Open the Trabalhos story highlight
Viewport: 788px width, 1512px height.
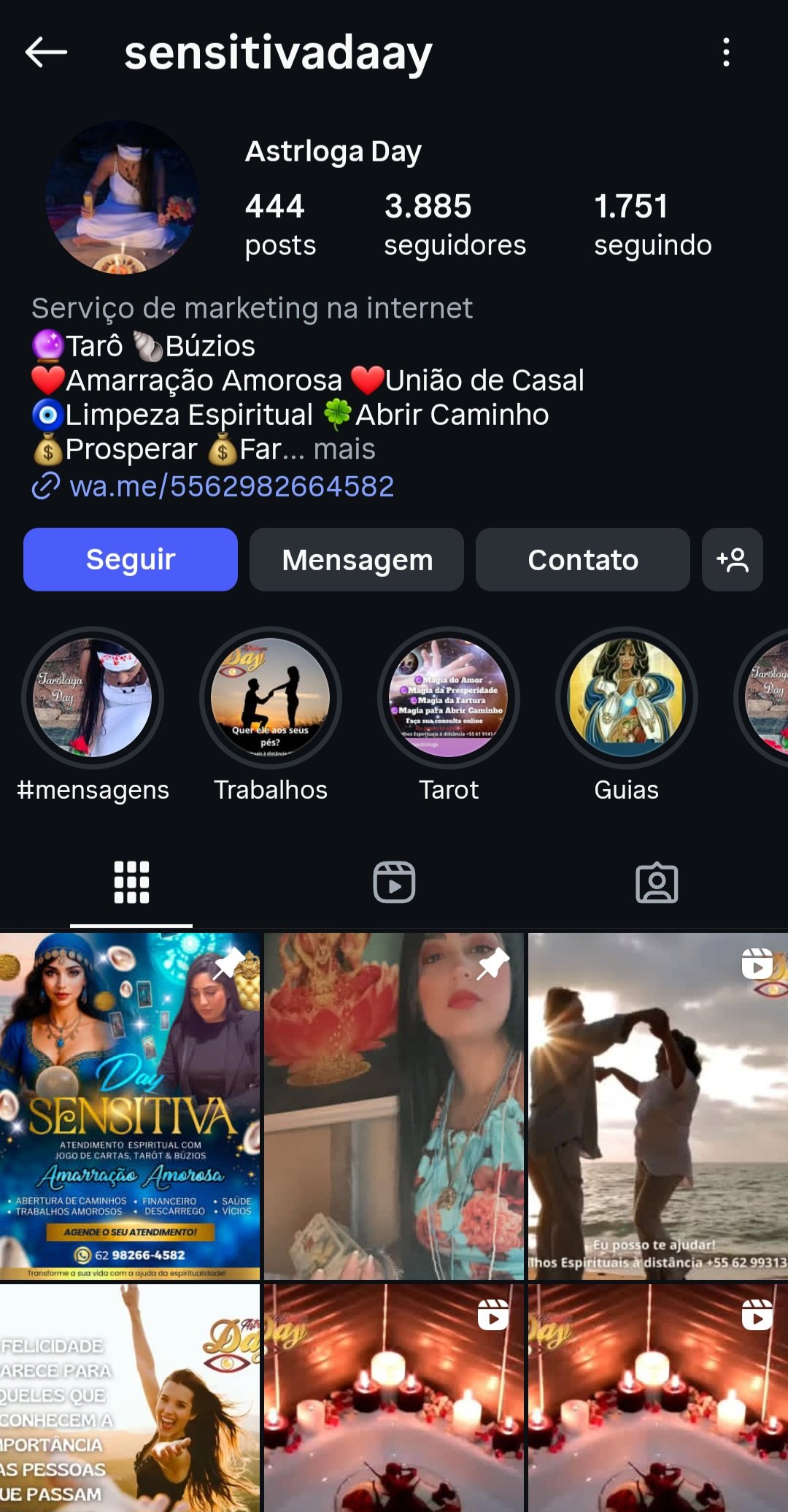(271, 698)
